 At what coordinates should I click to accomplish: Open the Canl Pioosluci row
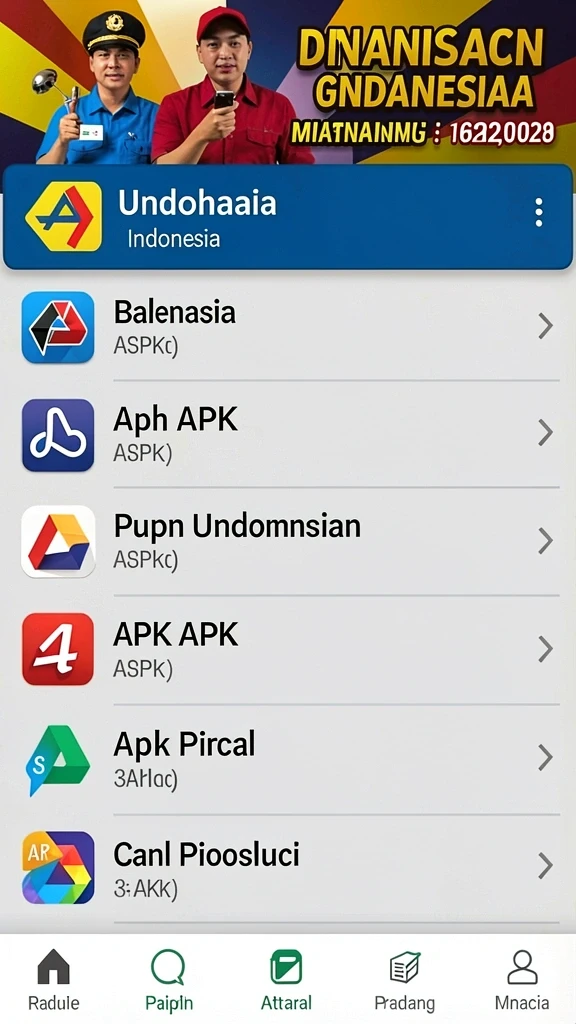pos(288,869)
